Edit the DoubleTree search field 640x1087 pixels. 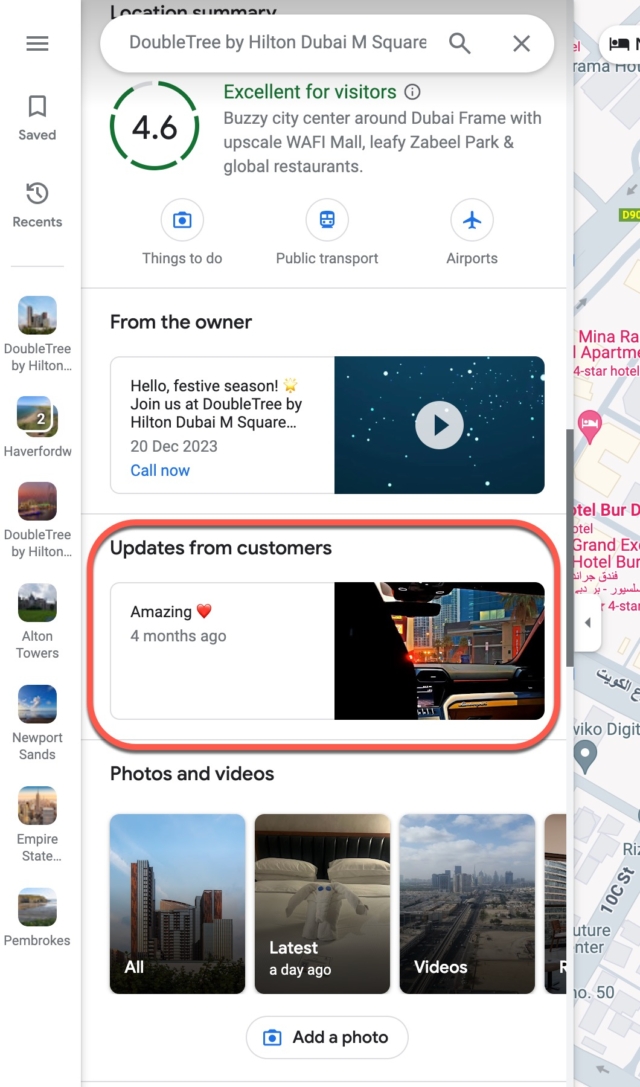tap(277, 43)
